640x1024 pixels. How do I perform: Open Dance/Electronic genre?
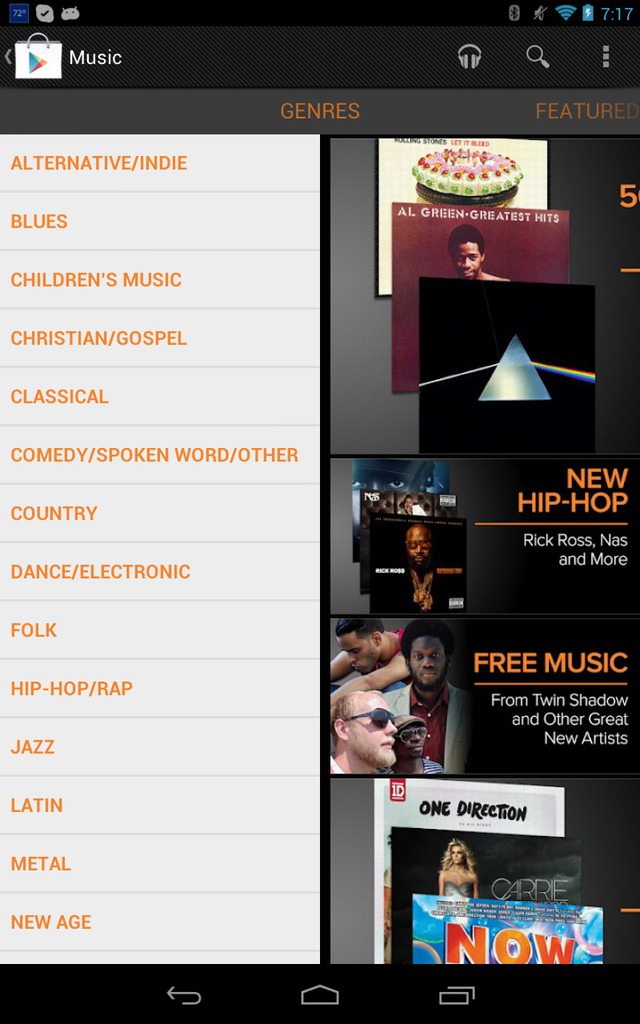160,571
